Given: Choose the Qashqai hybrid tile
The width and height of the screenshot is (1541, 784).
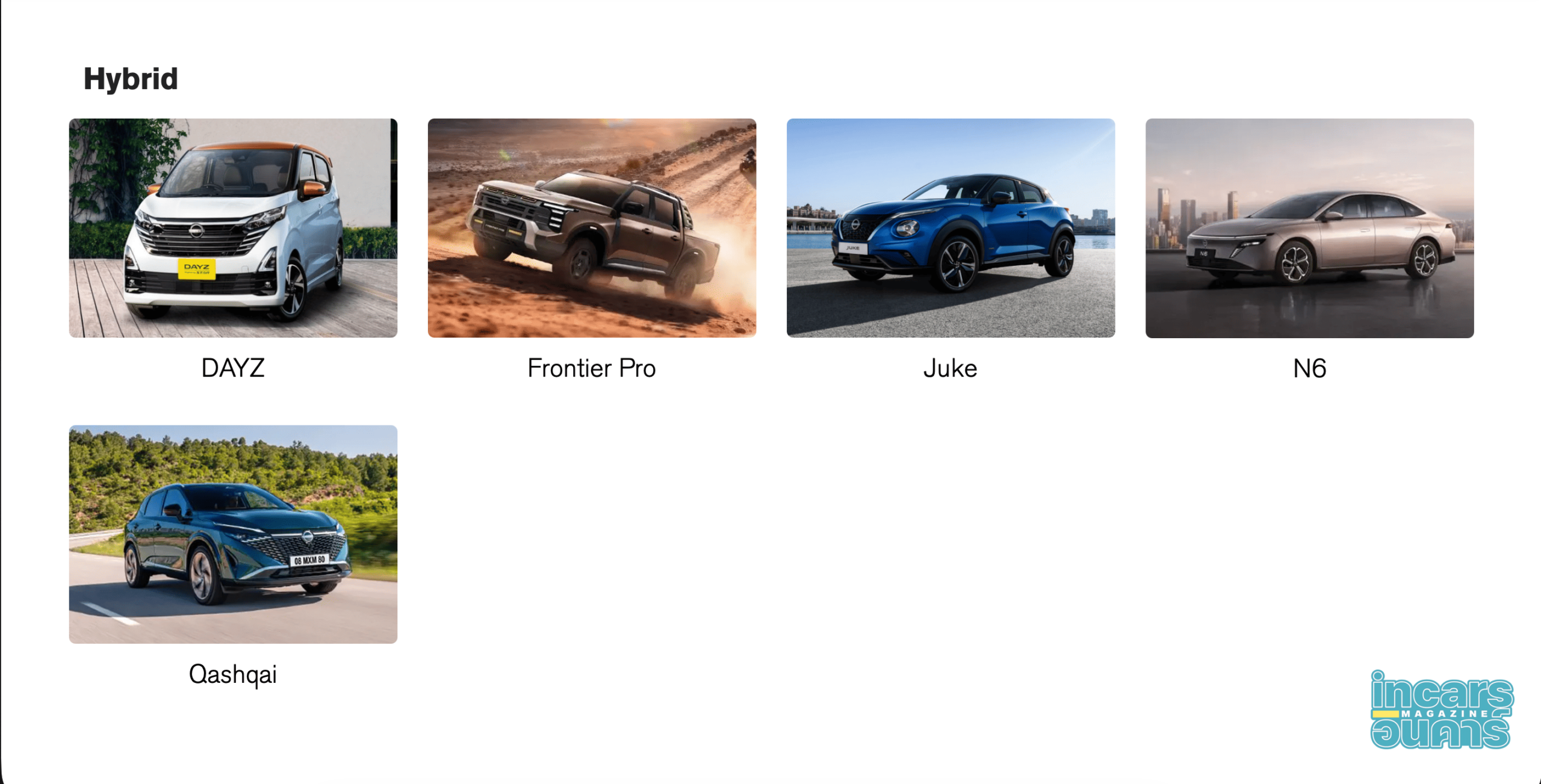Looking at the screenshot, I should click(x=233, y=534).
